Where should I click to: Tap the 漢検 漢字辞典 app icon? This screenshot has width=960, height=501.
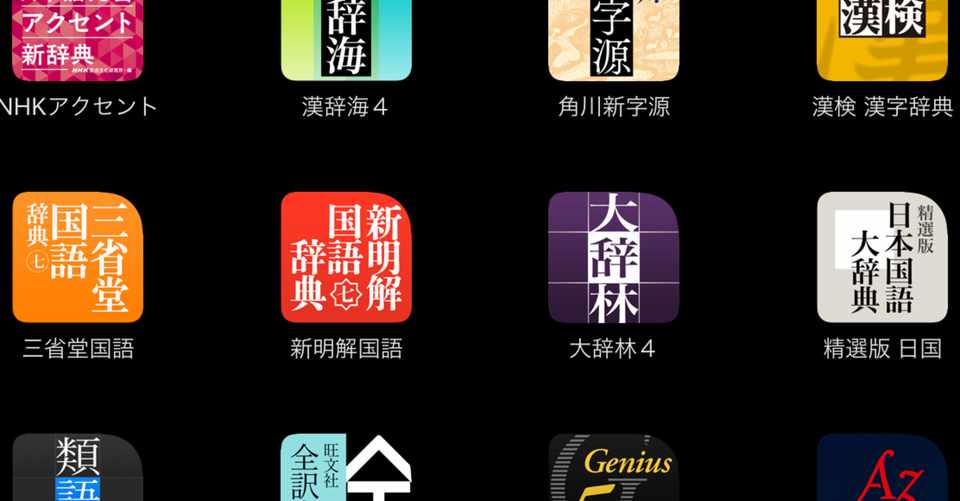point(881,40)
